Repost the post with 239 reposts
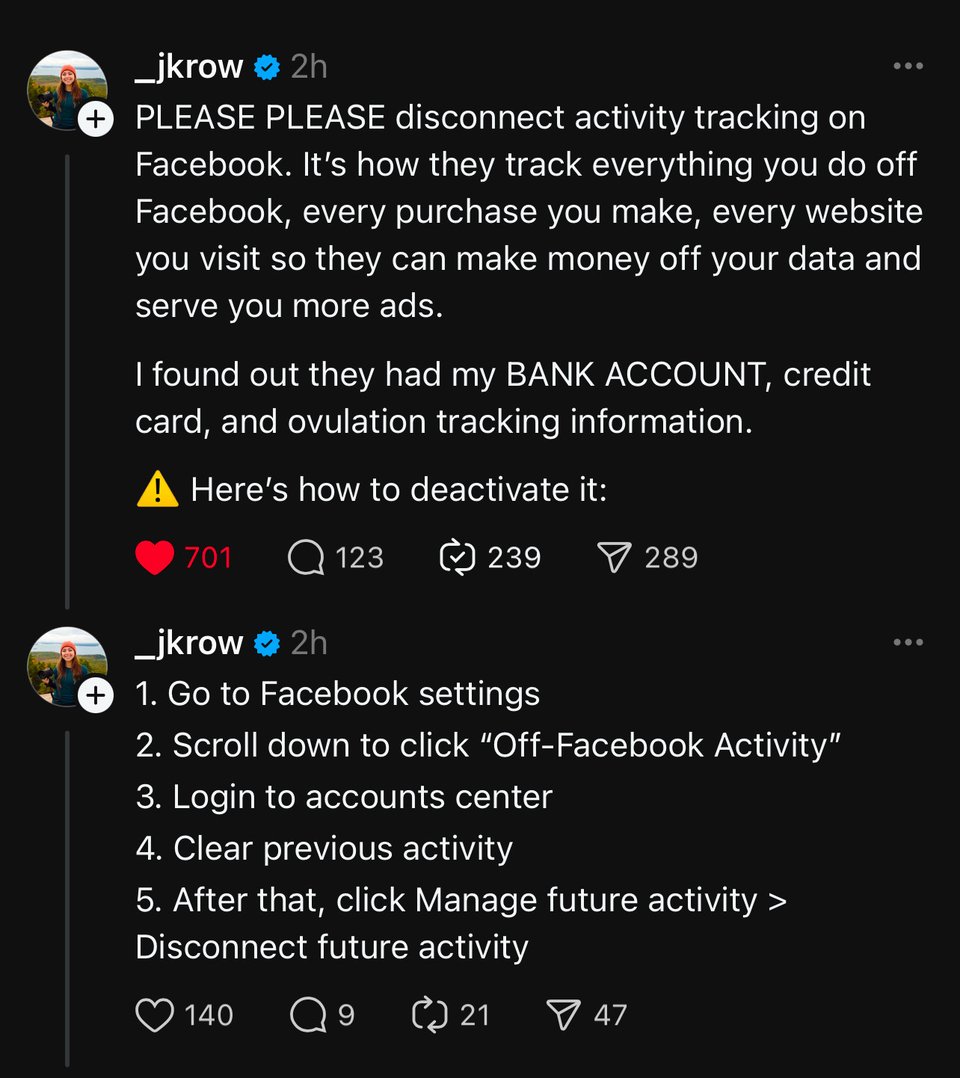960x1078 pixels. (x=457, y=557)
